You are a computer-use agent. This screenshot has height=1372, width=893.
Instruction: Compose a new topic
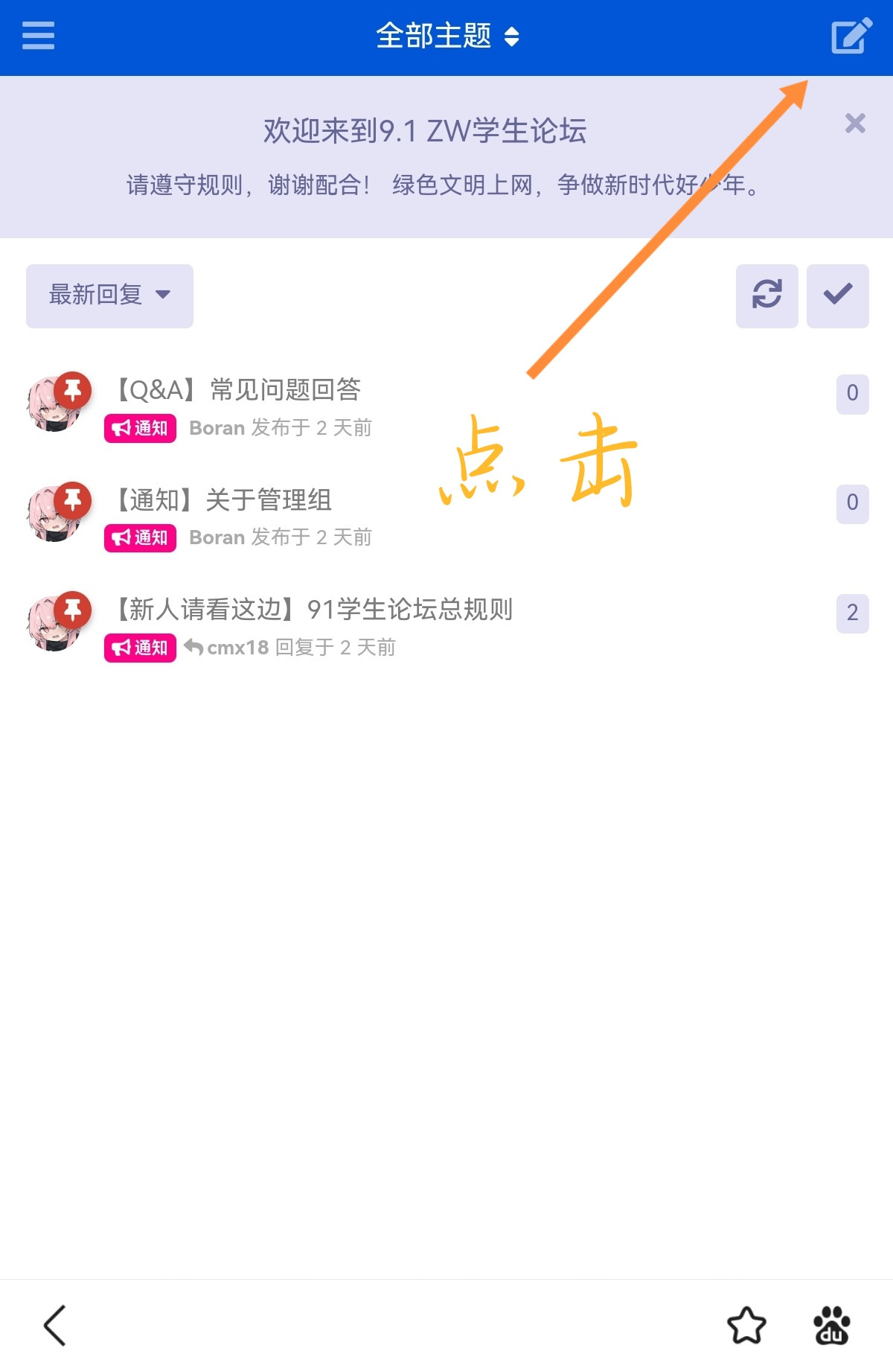[x=851, y=36]
